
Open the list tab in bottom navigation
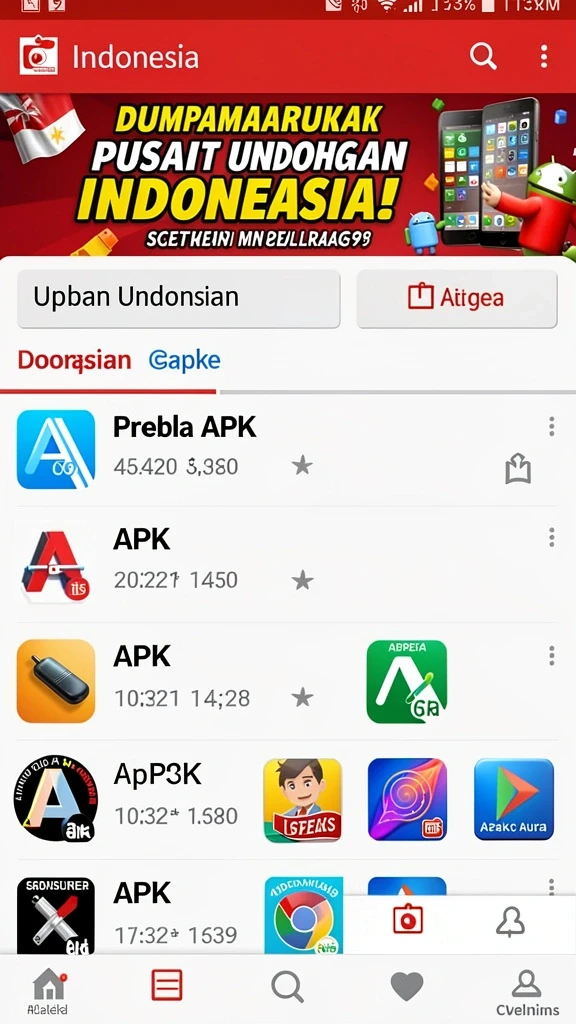(167, 985)
